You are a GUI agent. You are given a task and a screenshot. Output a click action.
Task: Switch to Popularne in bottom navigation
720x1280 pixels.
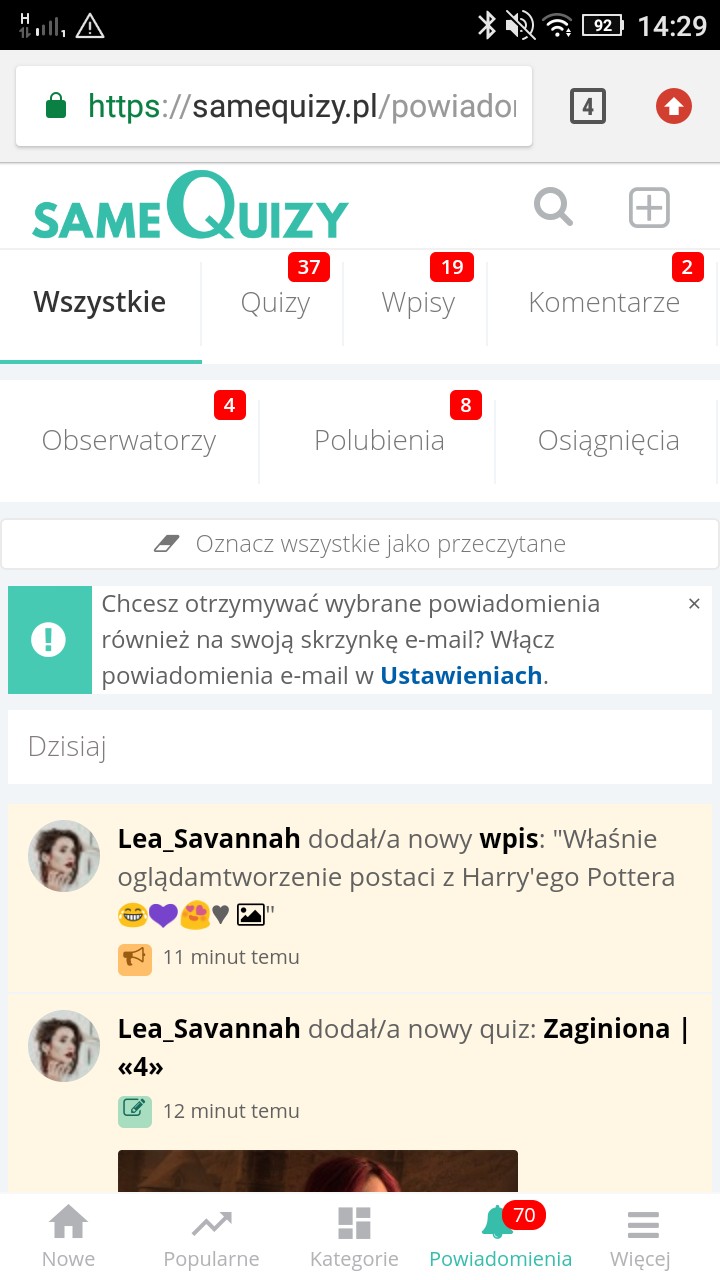(211, 1236)
